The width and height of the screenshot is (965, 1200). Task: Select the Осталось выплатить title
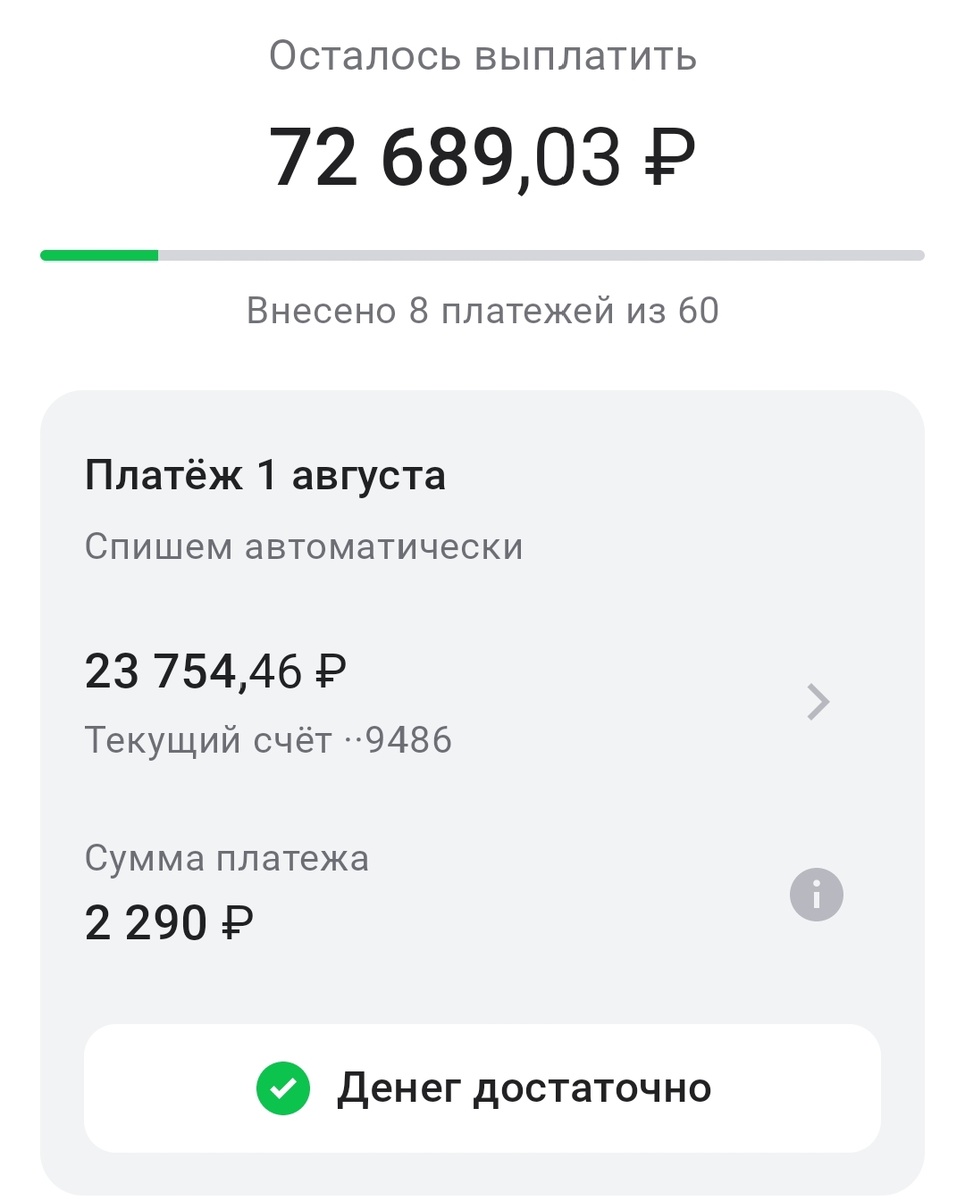[482, 56]
